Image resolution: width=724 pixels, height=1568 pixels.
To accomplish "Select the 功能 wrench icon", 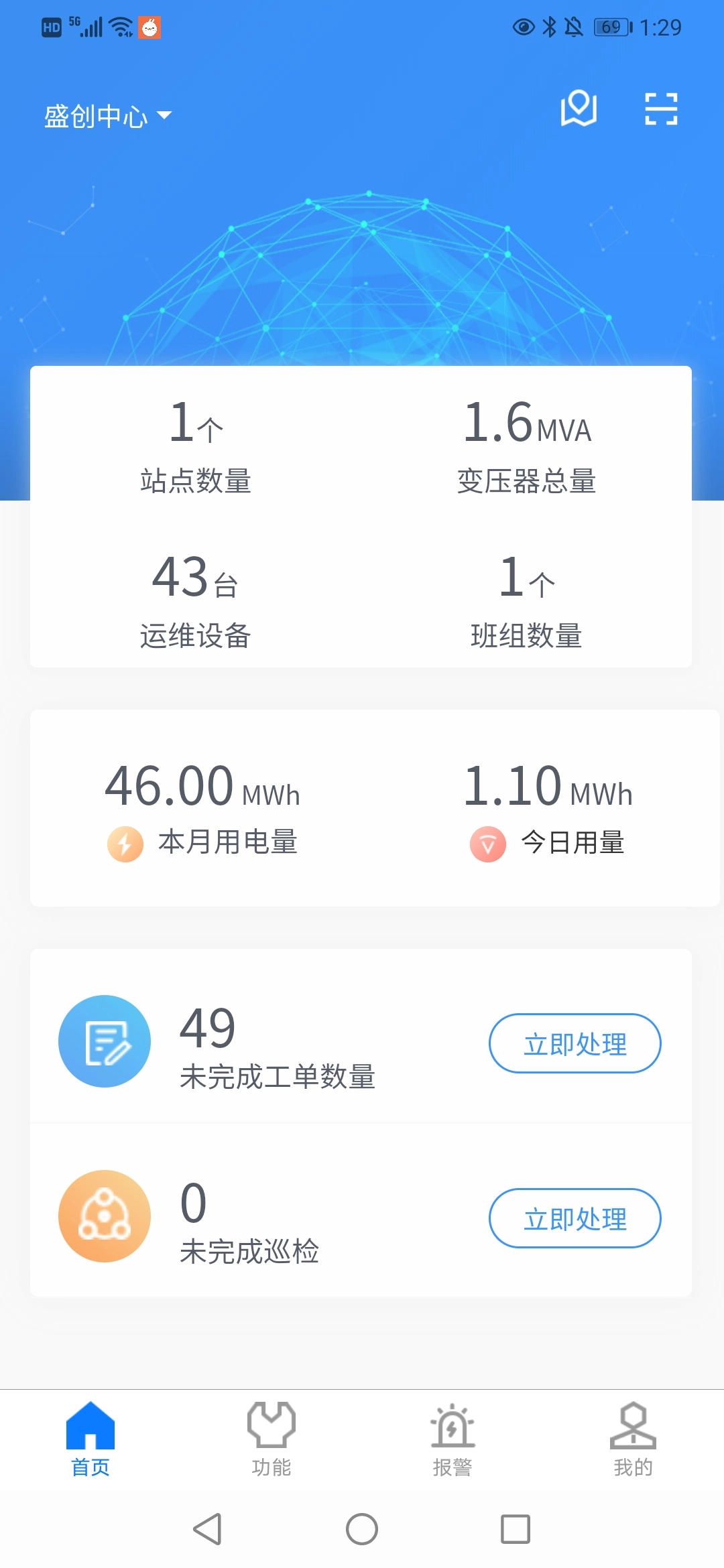I will pyautogui.click(x=271, y=1424).
